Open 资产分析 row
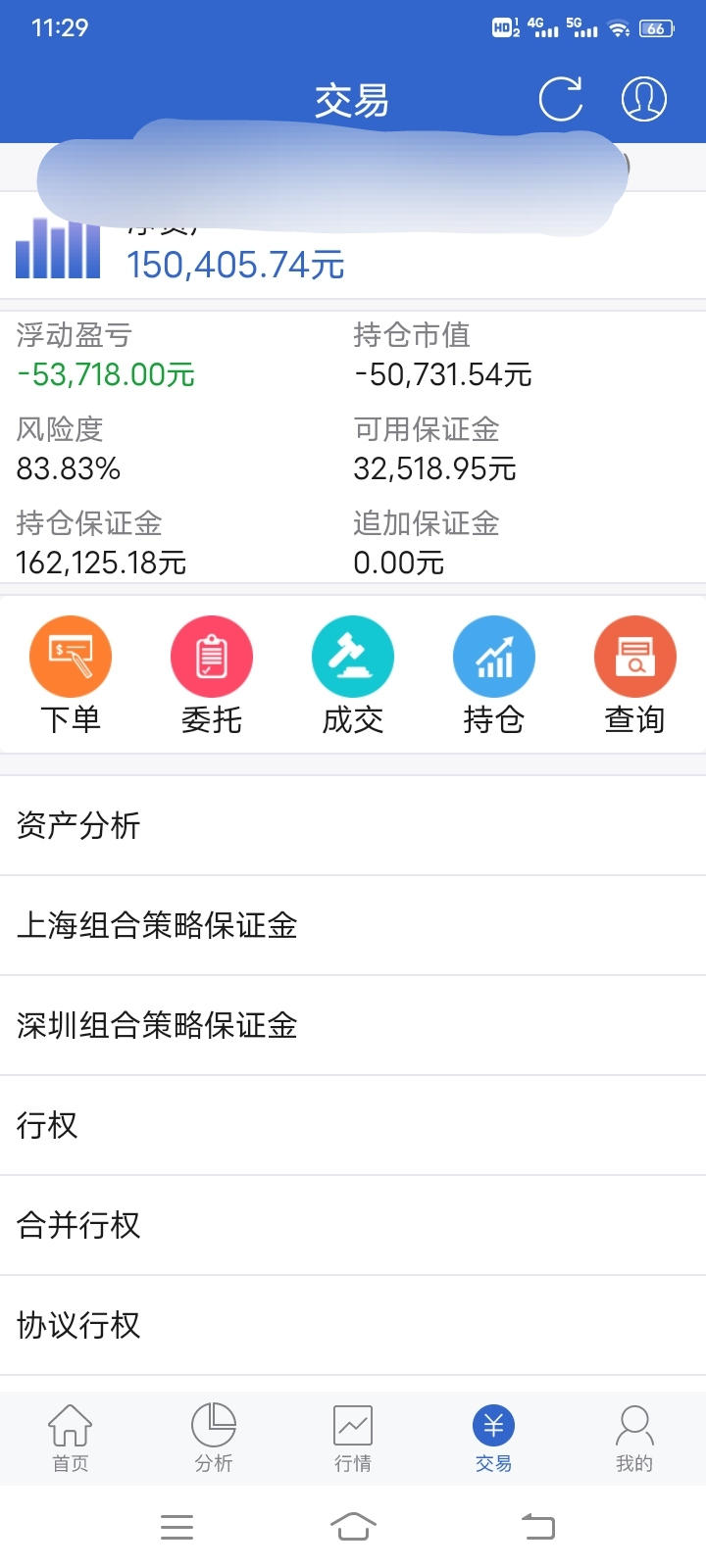This screenshot has width=706, height=1568. coord(353,826)
